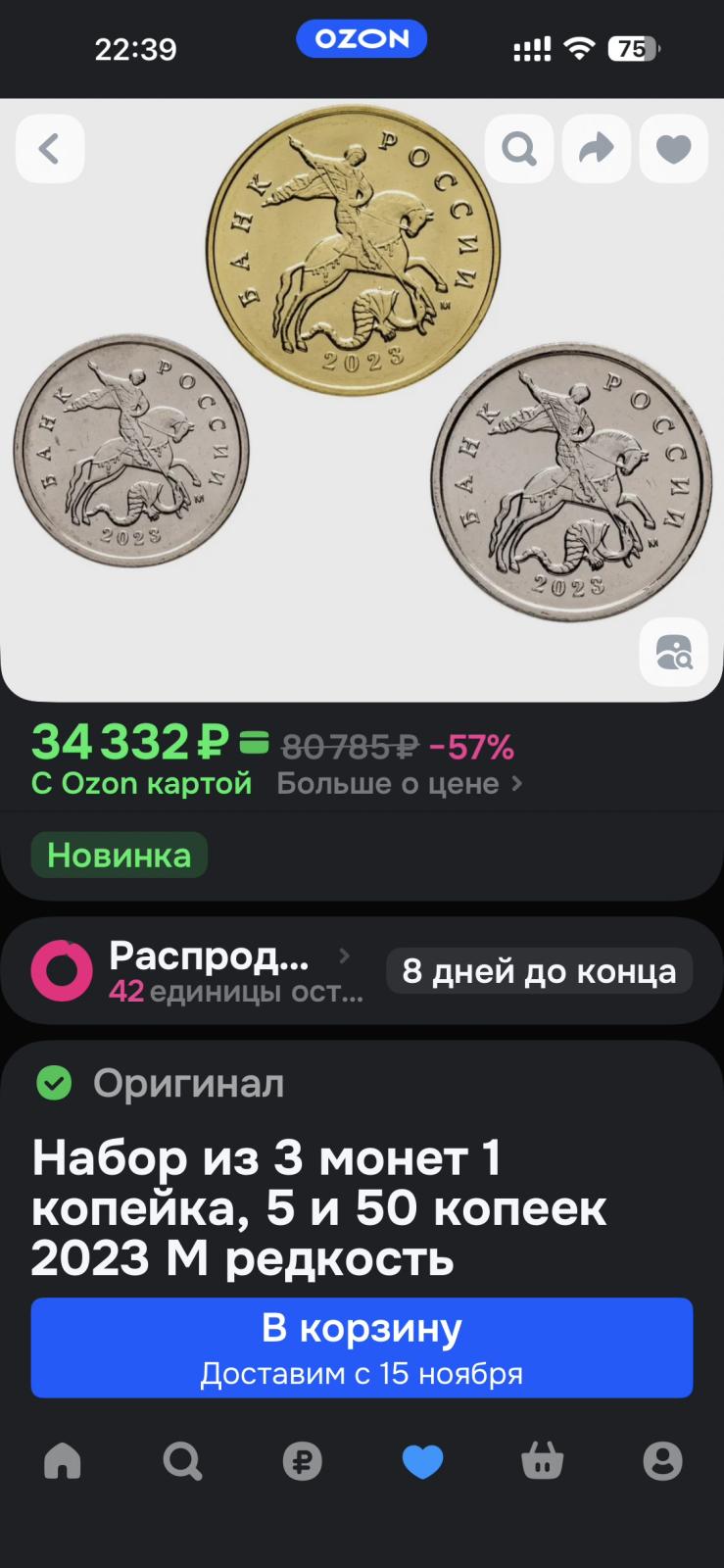The image size is (724, 1568).
Task: Tap the 'В корзину' button
Action: tap(362, 1347)
